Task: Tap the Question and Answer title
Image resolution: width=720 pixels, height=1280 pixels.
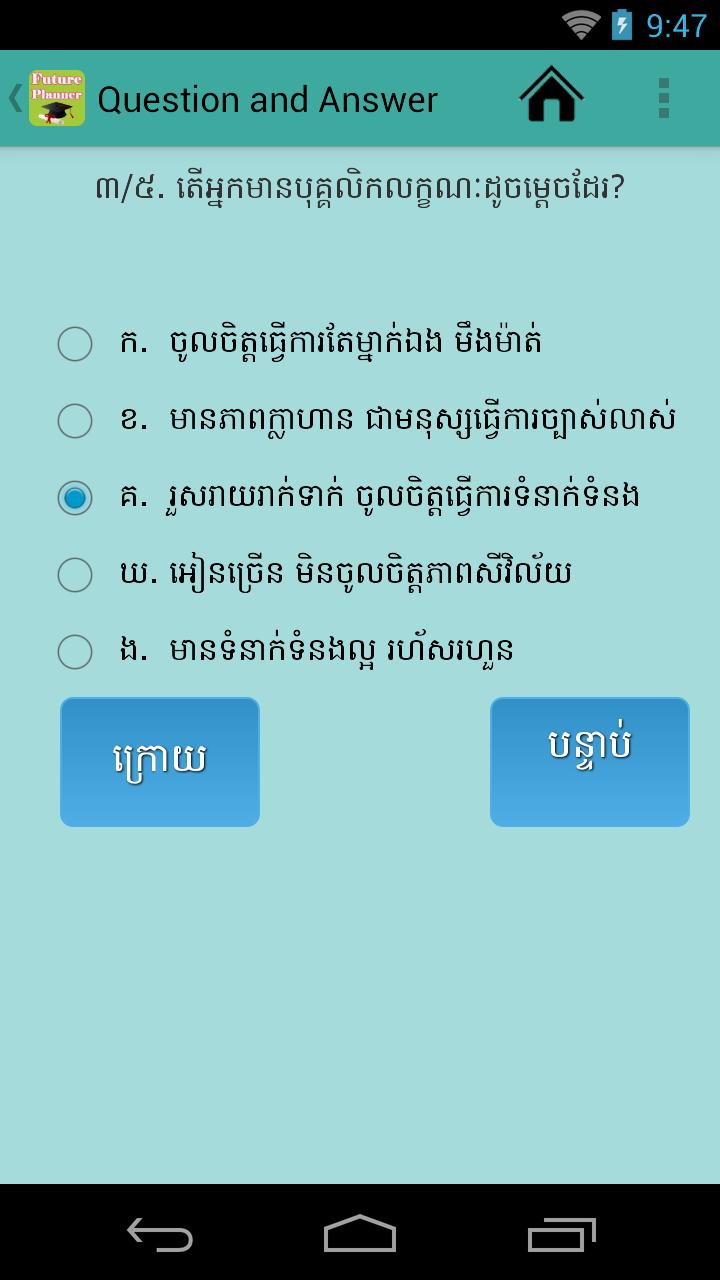Action: [x=268, y=97]
